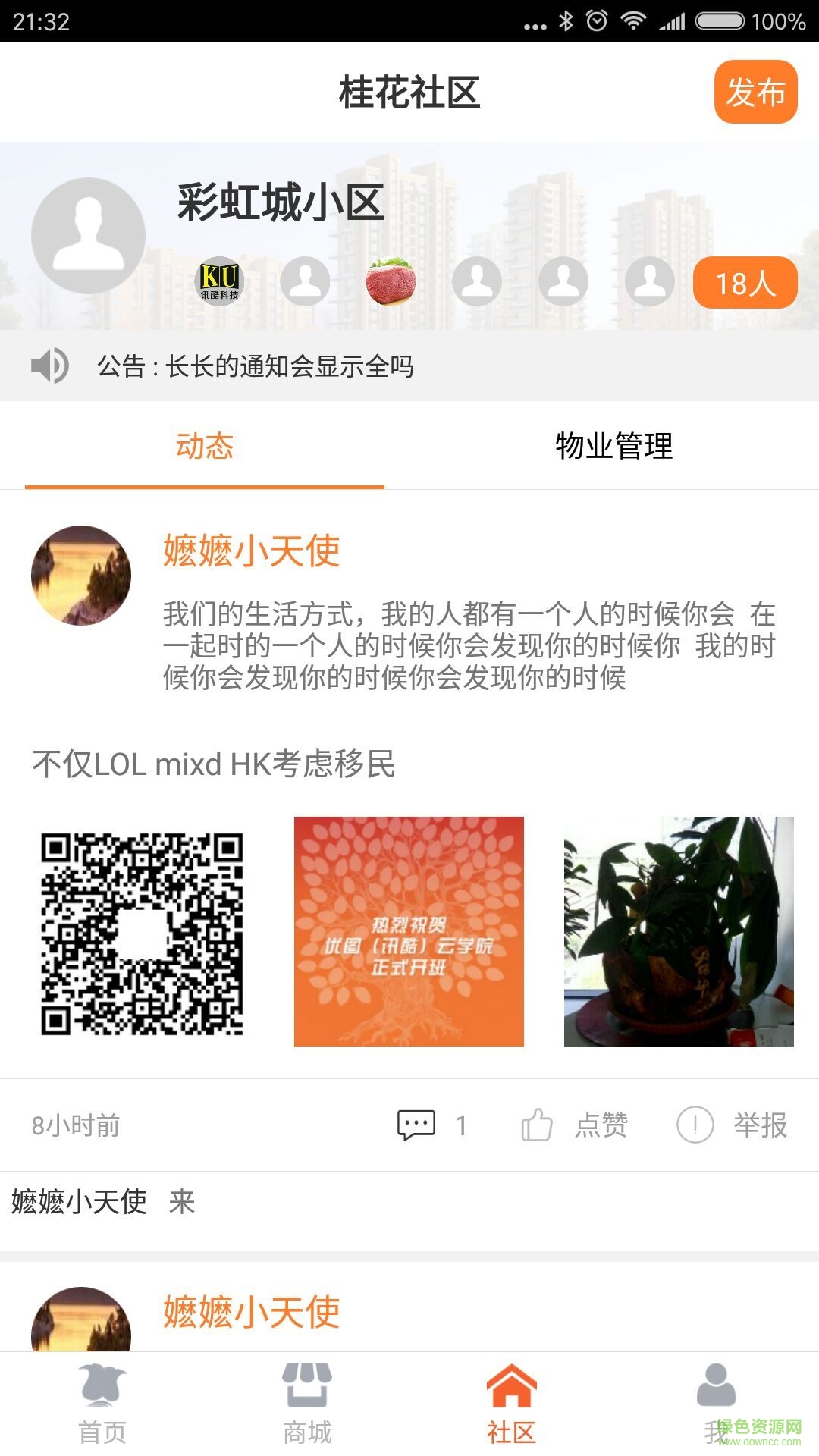Open the orange 云学院 poster image
Viewport: 819px width, 1456px height.
coord(409,934)
